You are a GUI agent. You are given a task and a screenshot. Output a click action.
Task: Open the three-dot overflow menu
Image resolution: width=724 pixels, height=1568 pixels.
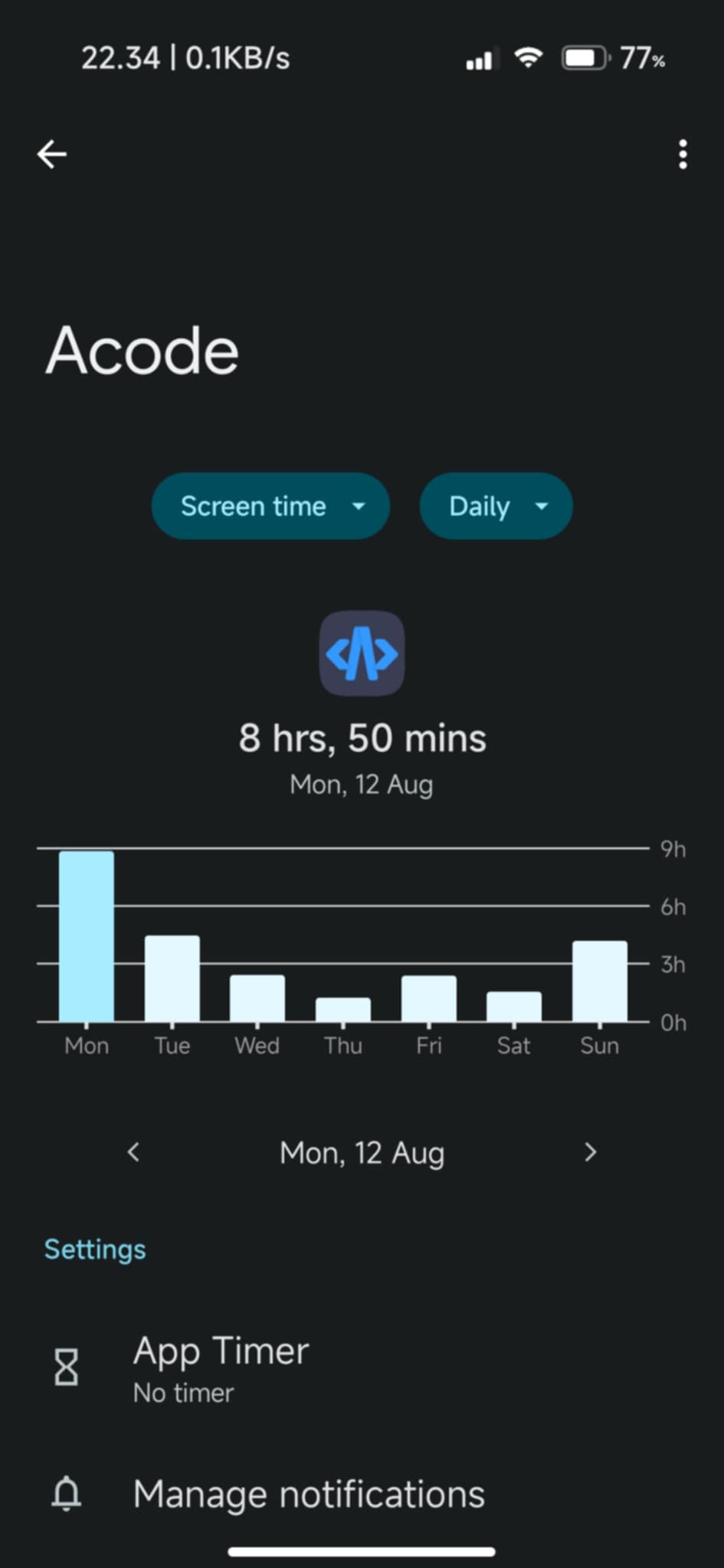coord(683,155)
